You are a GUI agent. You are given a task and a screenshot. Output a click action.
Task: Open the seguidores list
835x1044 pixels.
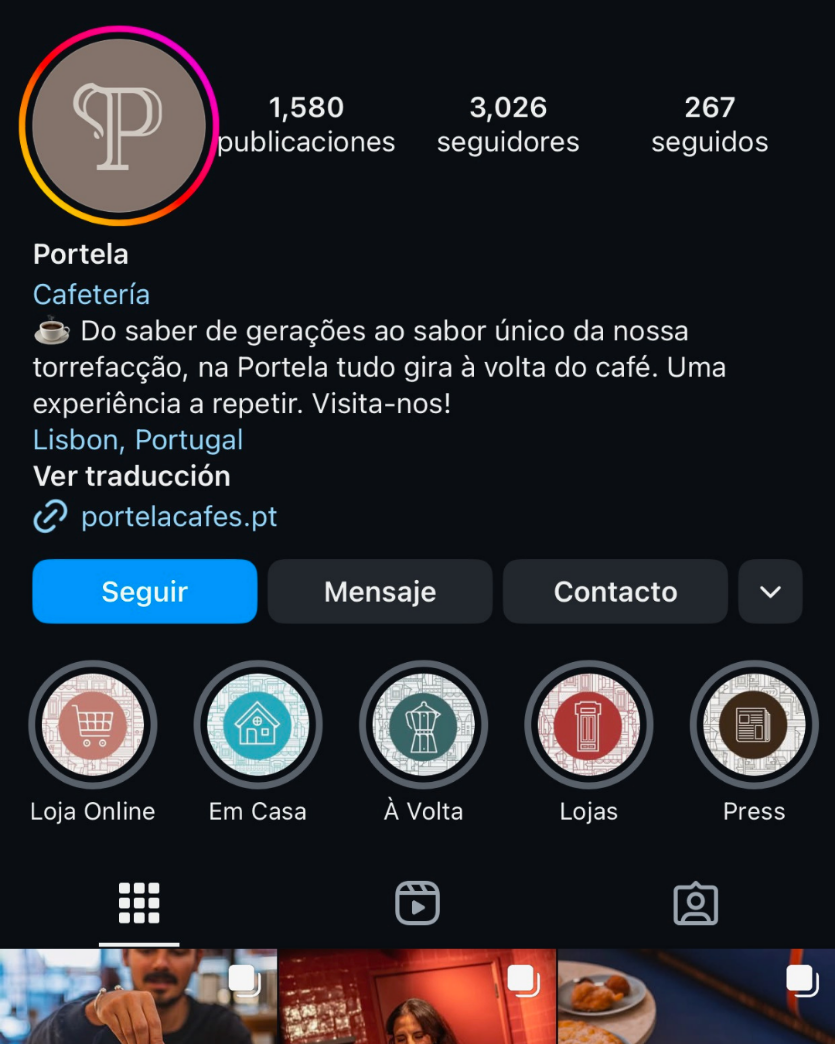508,124
